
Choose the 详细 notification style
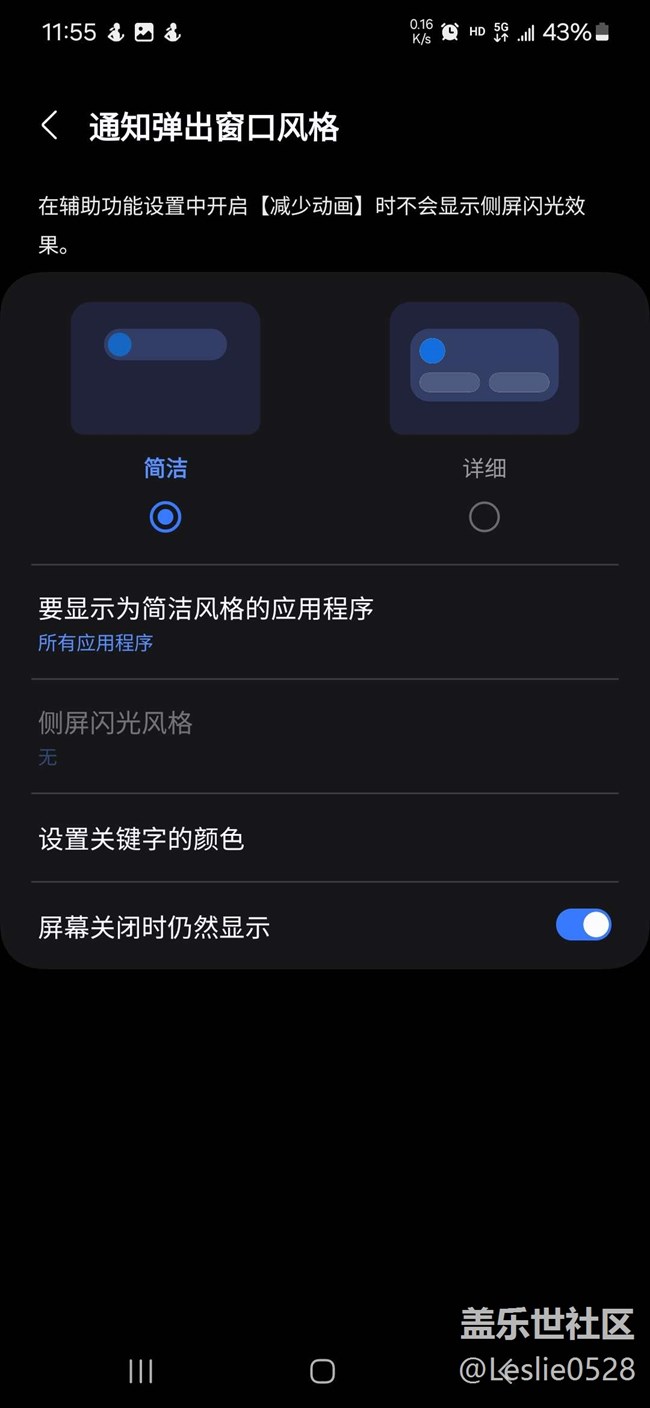coord(484,517)
